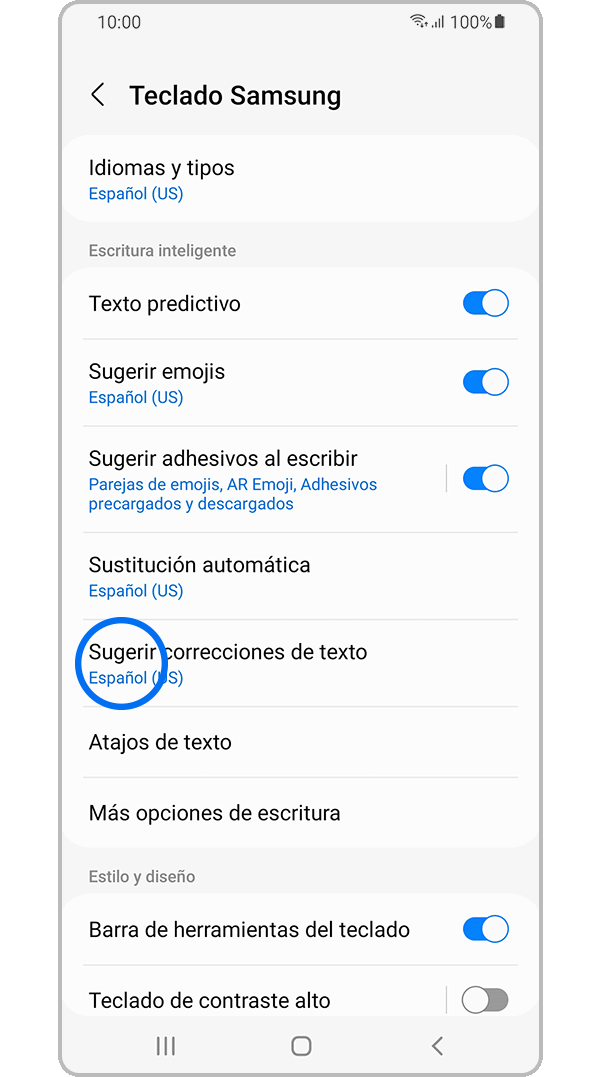Open Sugerir adhesivos al escribir options
The width and height of the screenshot is (600, 1077).
tap(250, 479)
